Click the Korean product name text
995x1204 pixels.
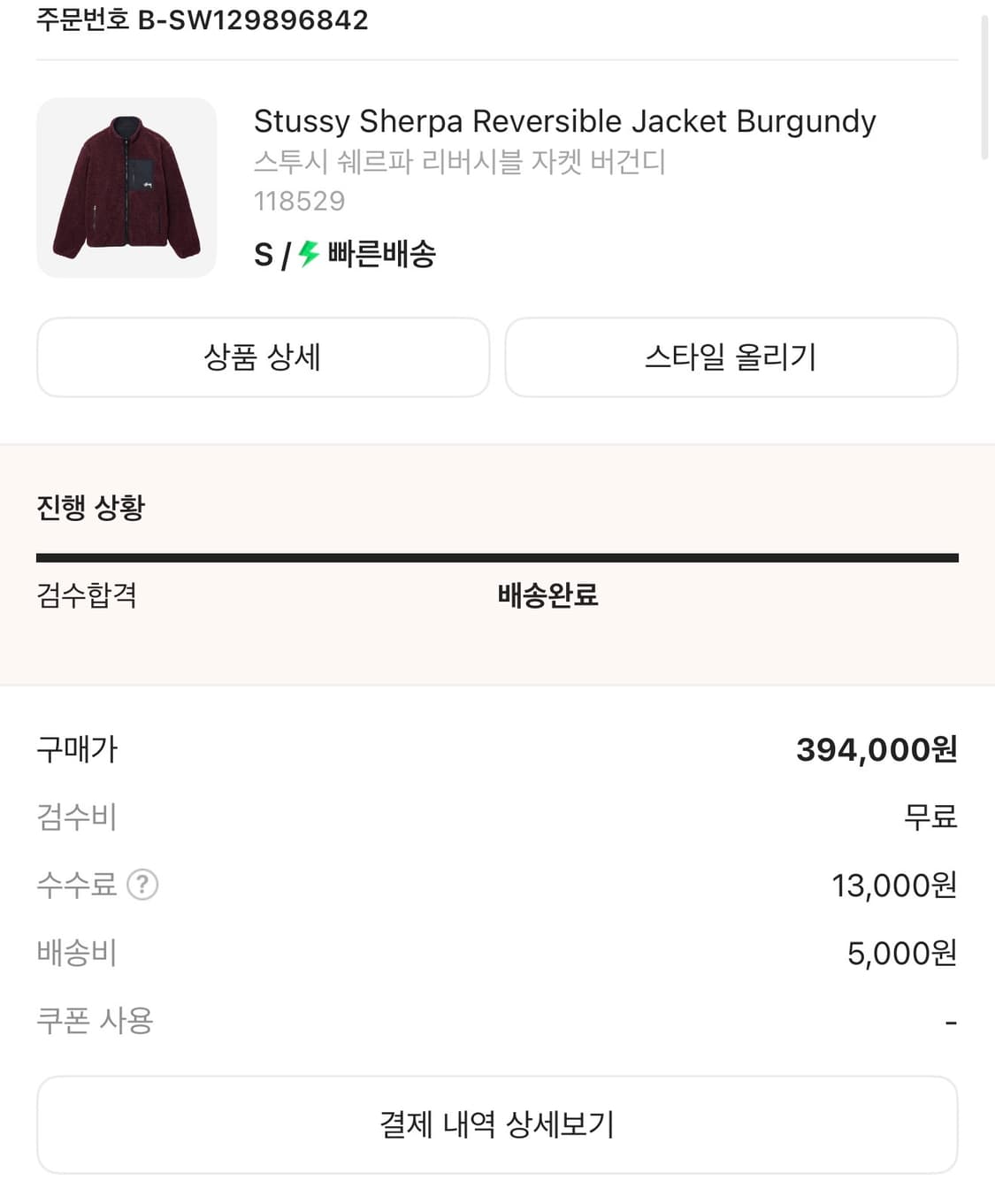461,161
